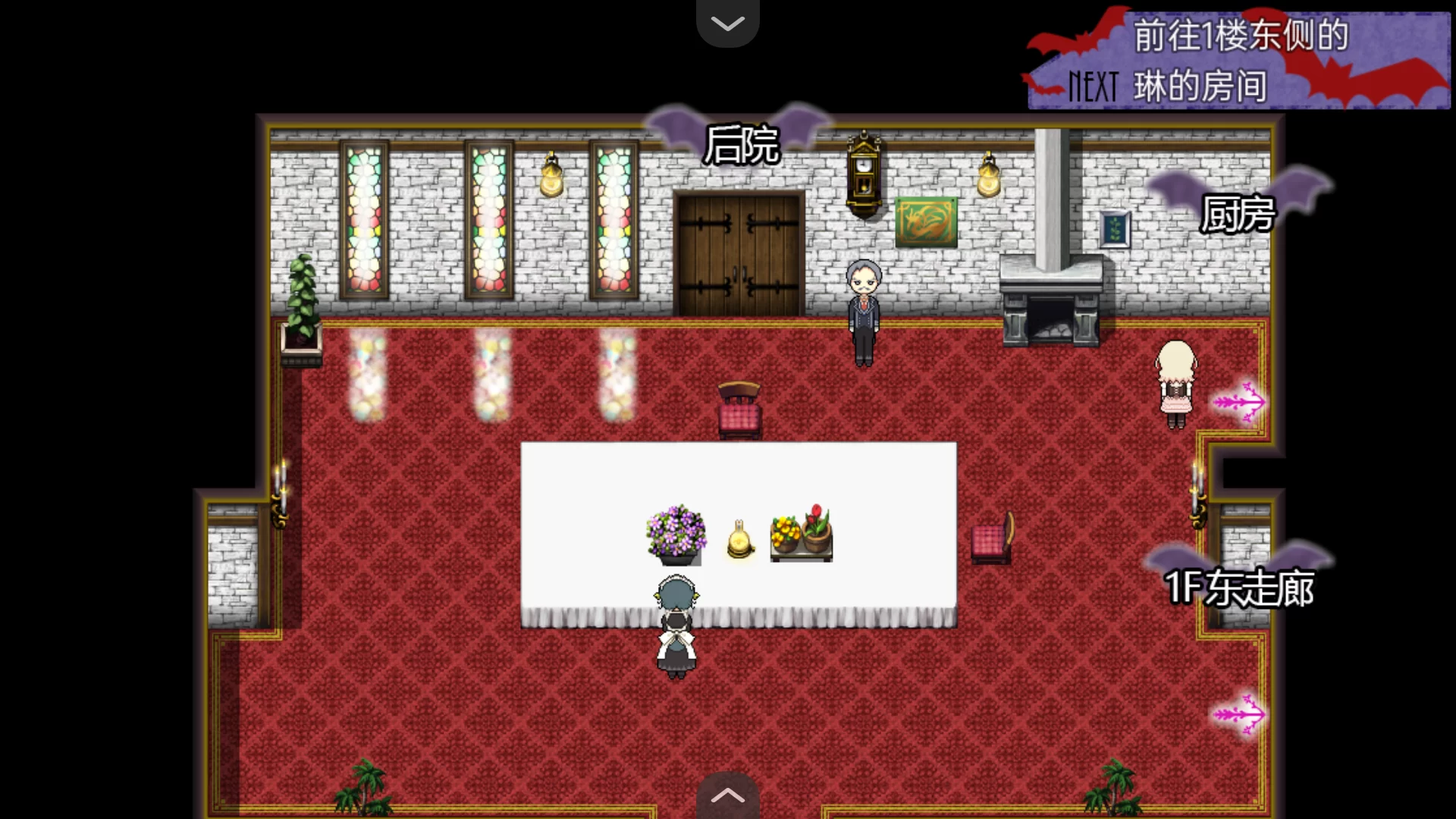The image size is (1456, 819).
Task: Tap the pink arrow beside the blonde girl
Action: (x=1238, y=402)
